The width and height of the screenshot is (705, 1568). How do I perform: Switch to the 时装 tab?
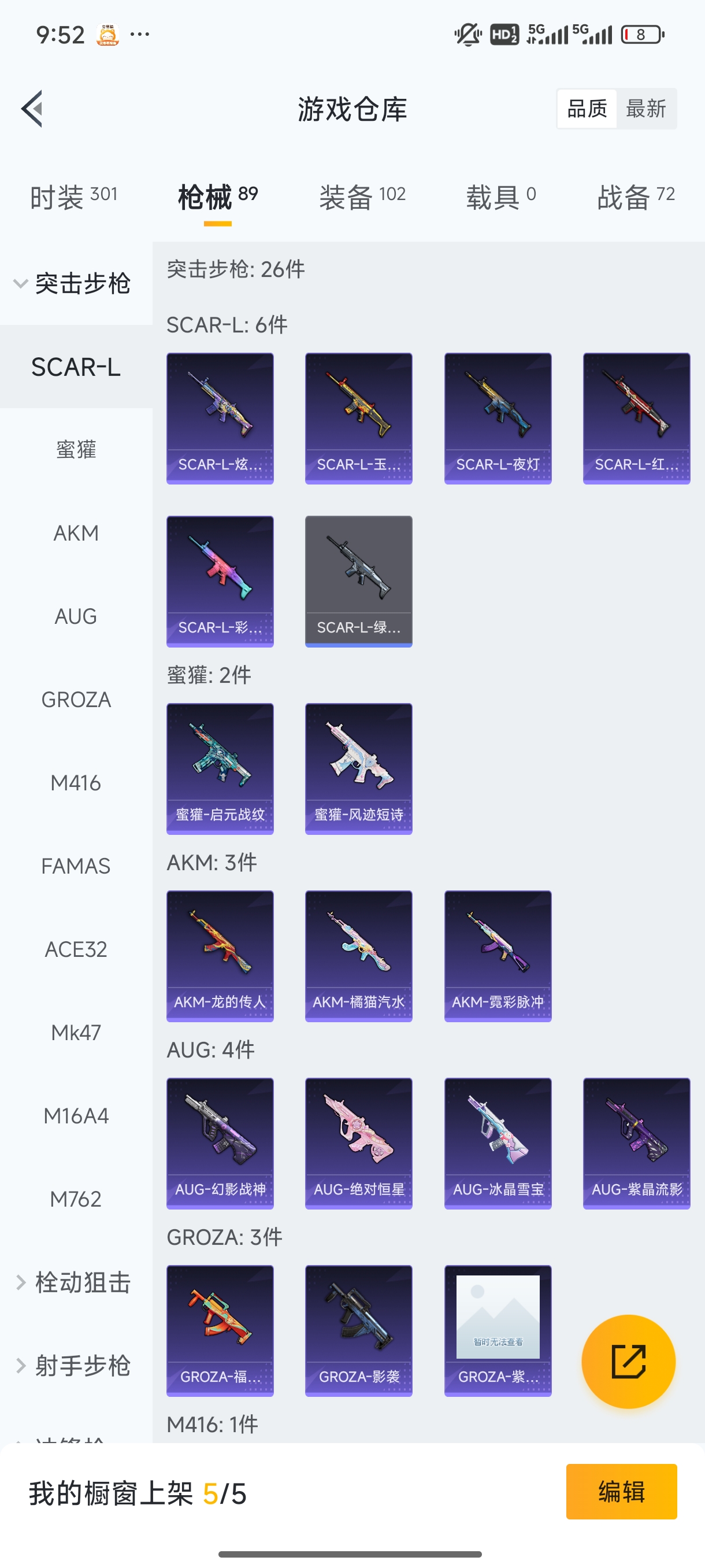click(73, 197)
